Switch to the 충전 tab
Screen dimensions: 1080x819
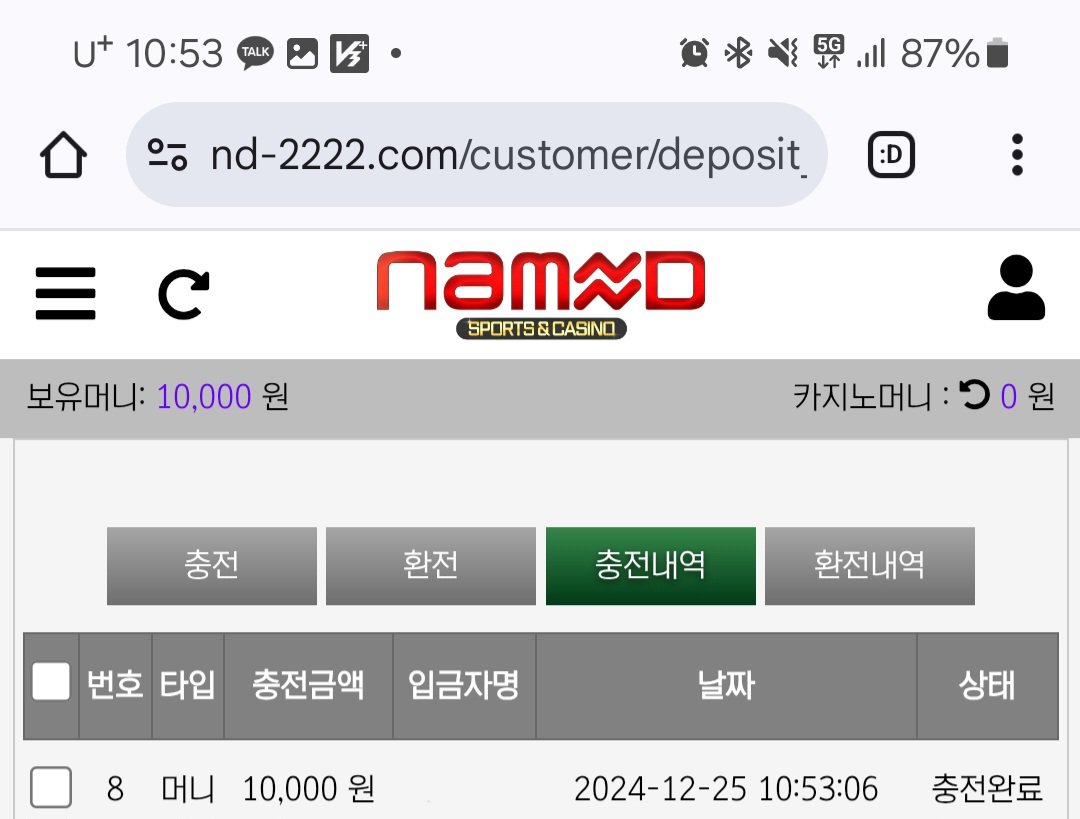coord(211,566)
